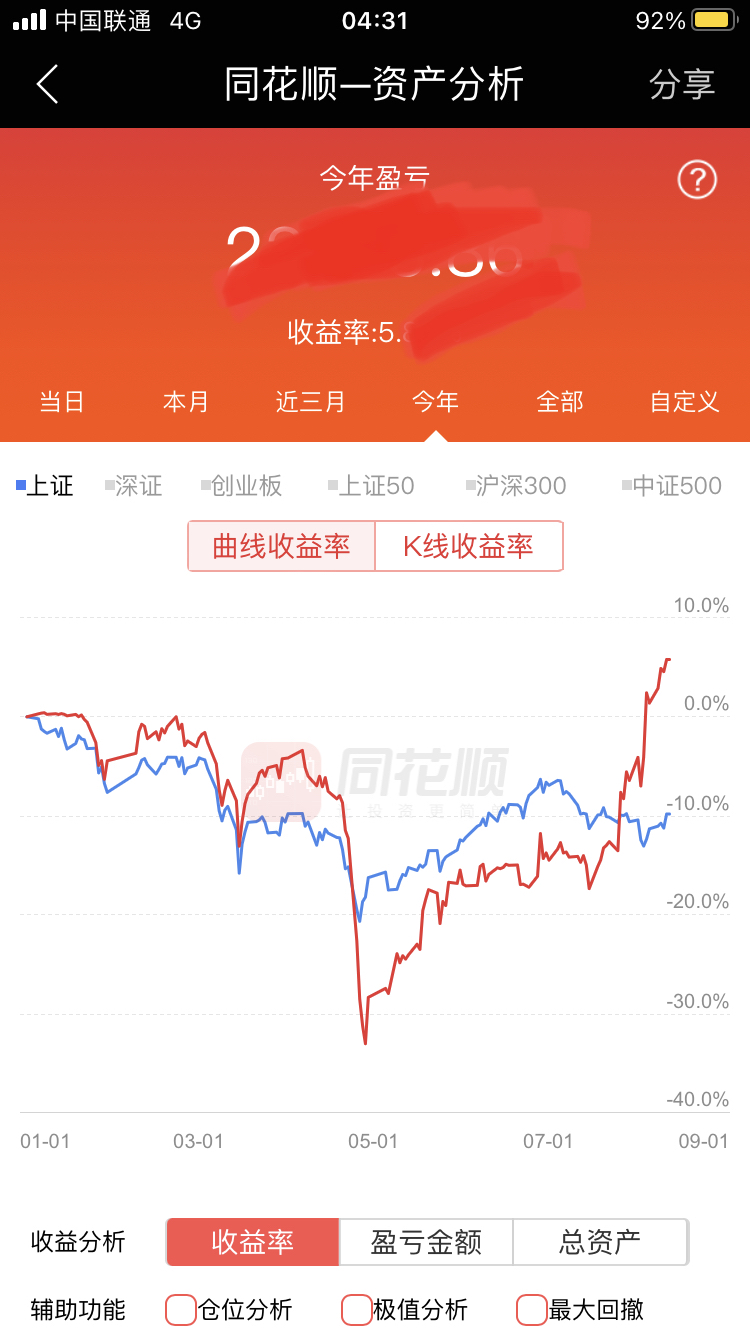The width and height of the screenshot is (750, 1334).
Task: Compare against the 中证500 index
Action: pos(672,486)
